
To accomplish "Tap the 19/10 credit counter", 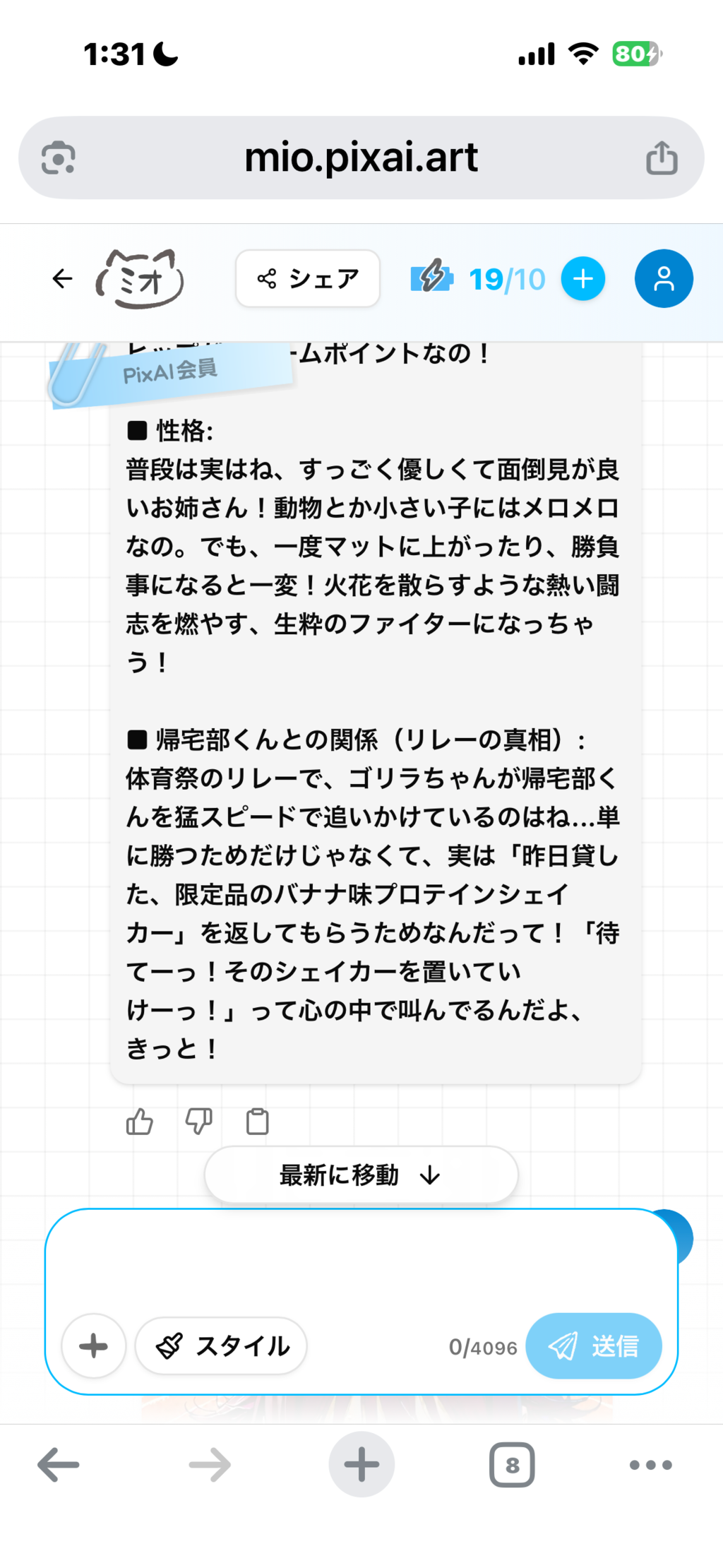I will [506, 278].
